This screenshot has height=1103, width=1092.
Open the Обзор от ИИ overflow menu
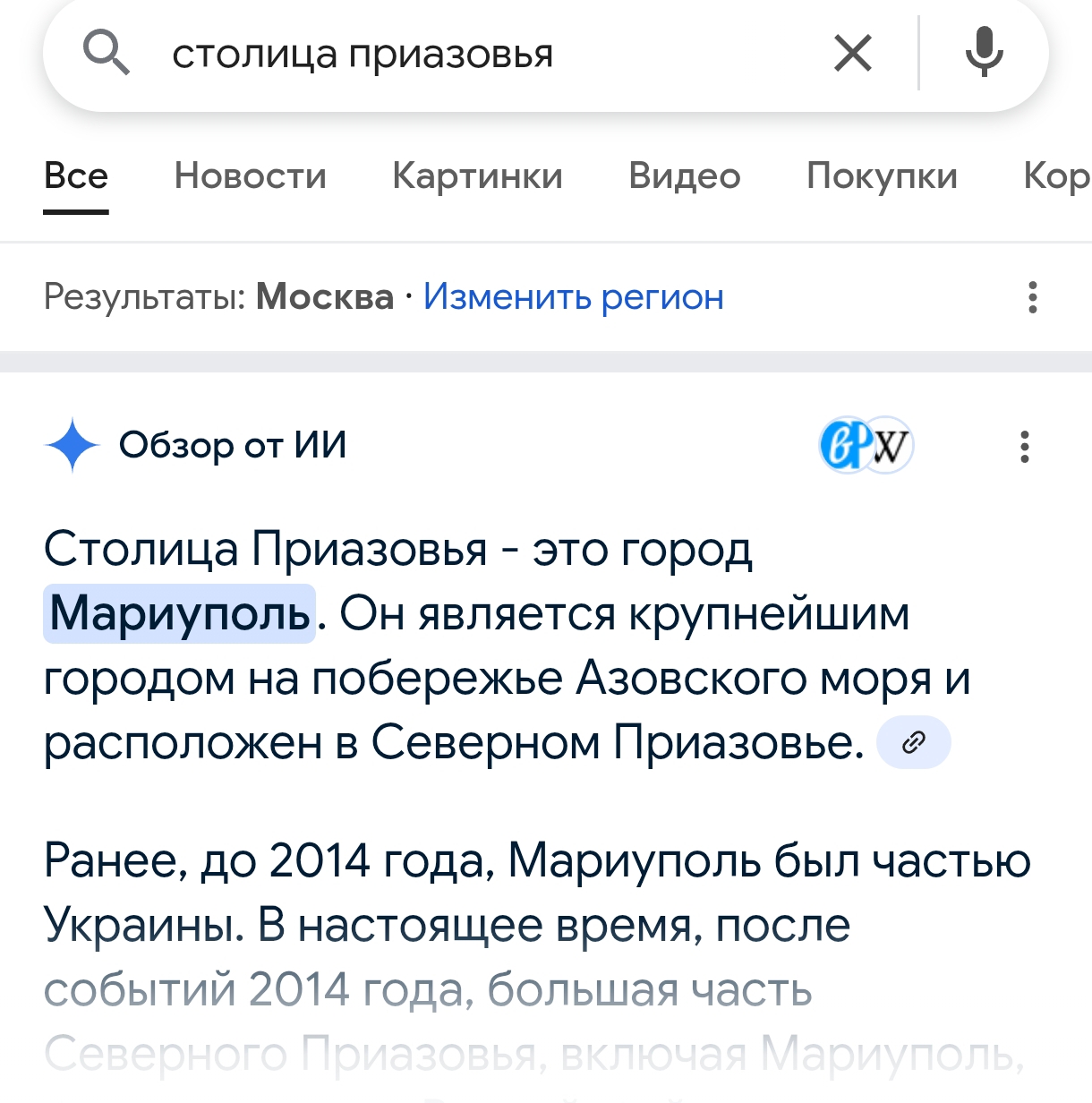click(1025, 446)
